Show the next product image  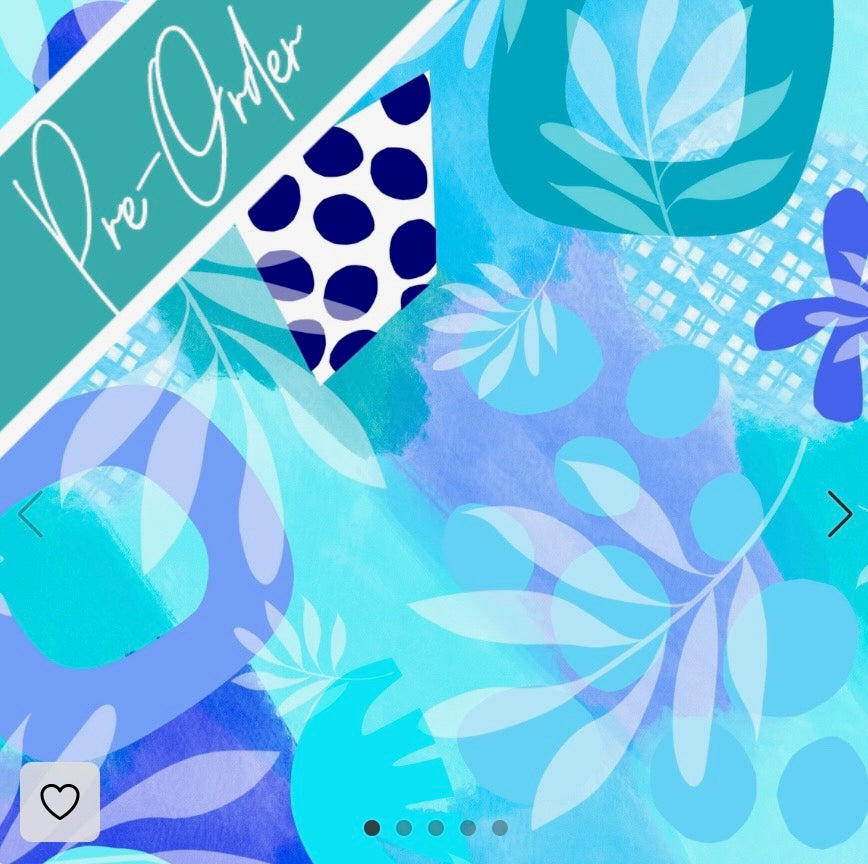pyautogui.click(x=839, y=514)
